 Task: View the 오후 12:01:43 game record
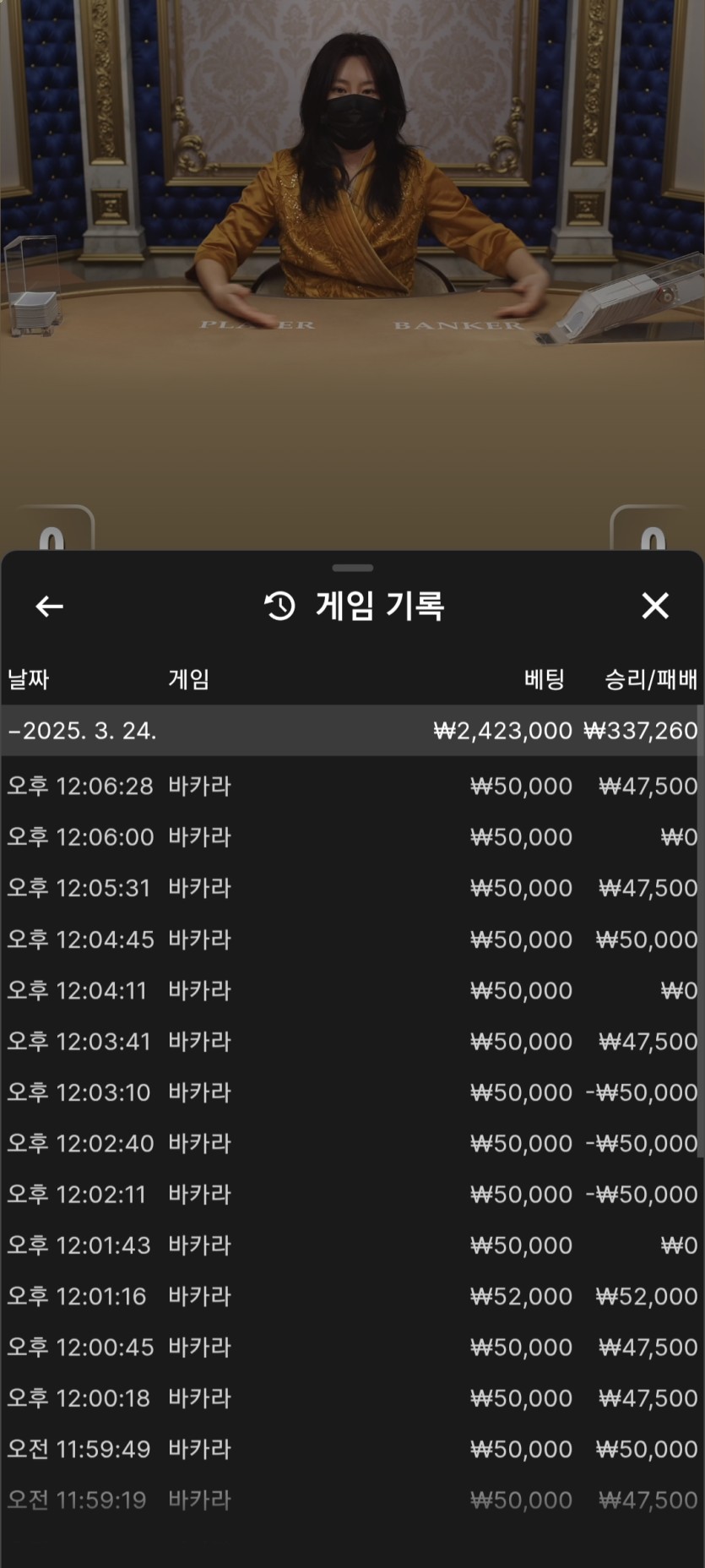352,1245
